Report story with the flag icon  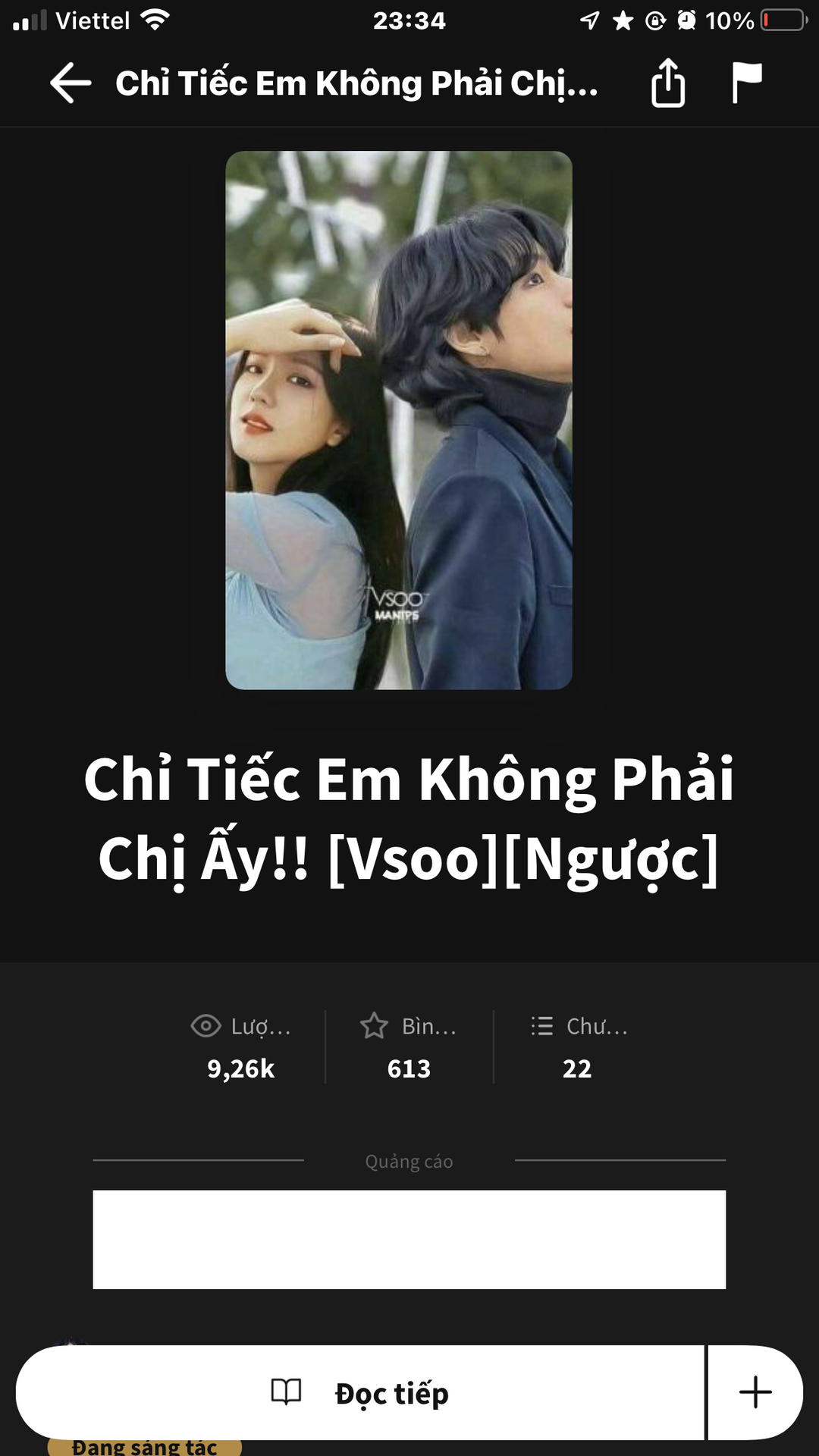click(746, 83)
